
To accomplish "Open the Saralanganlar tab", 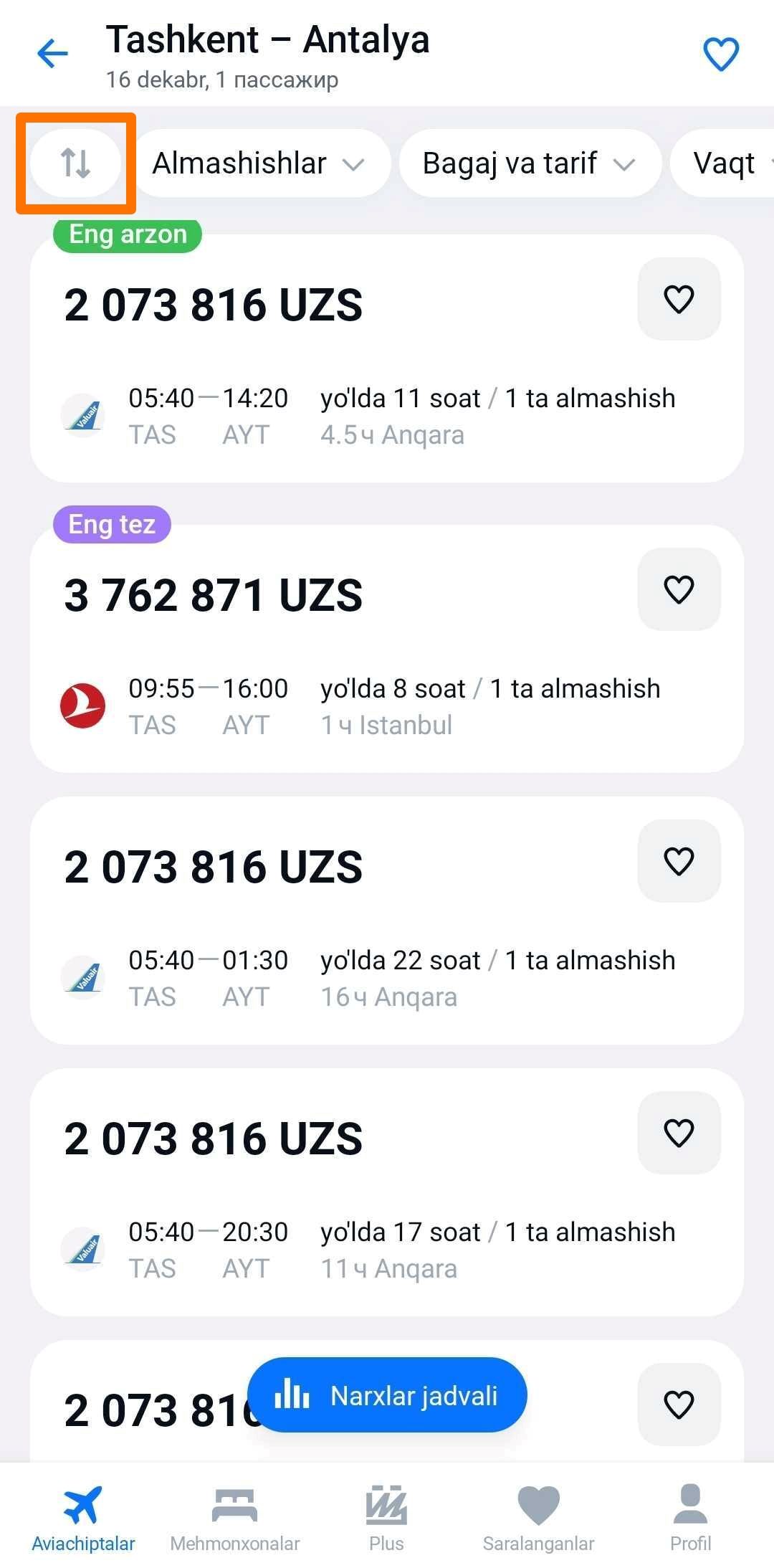I will click(538, 1517).
